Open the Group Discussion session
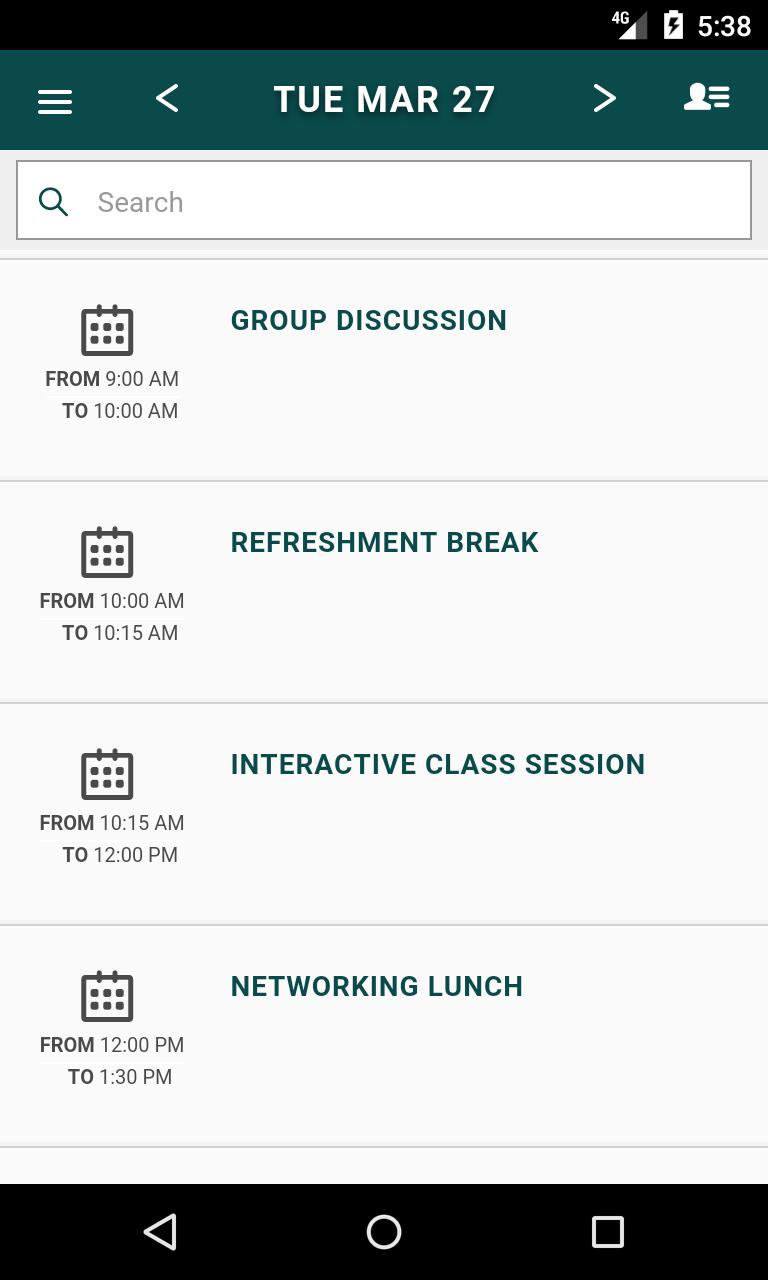 click(x=369, y=321)
